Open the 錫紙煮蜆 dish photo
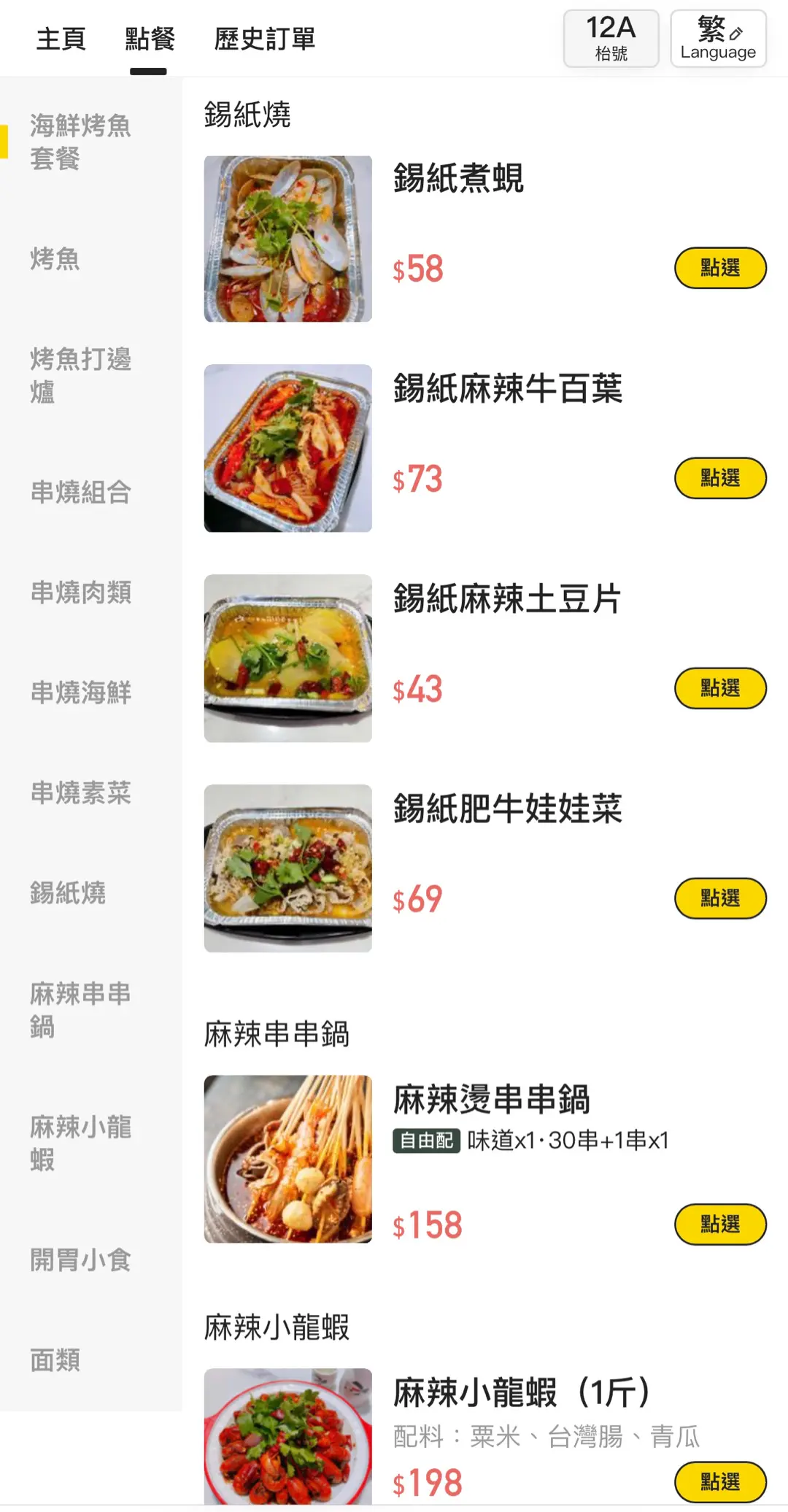 click(287, 239)
